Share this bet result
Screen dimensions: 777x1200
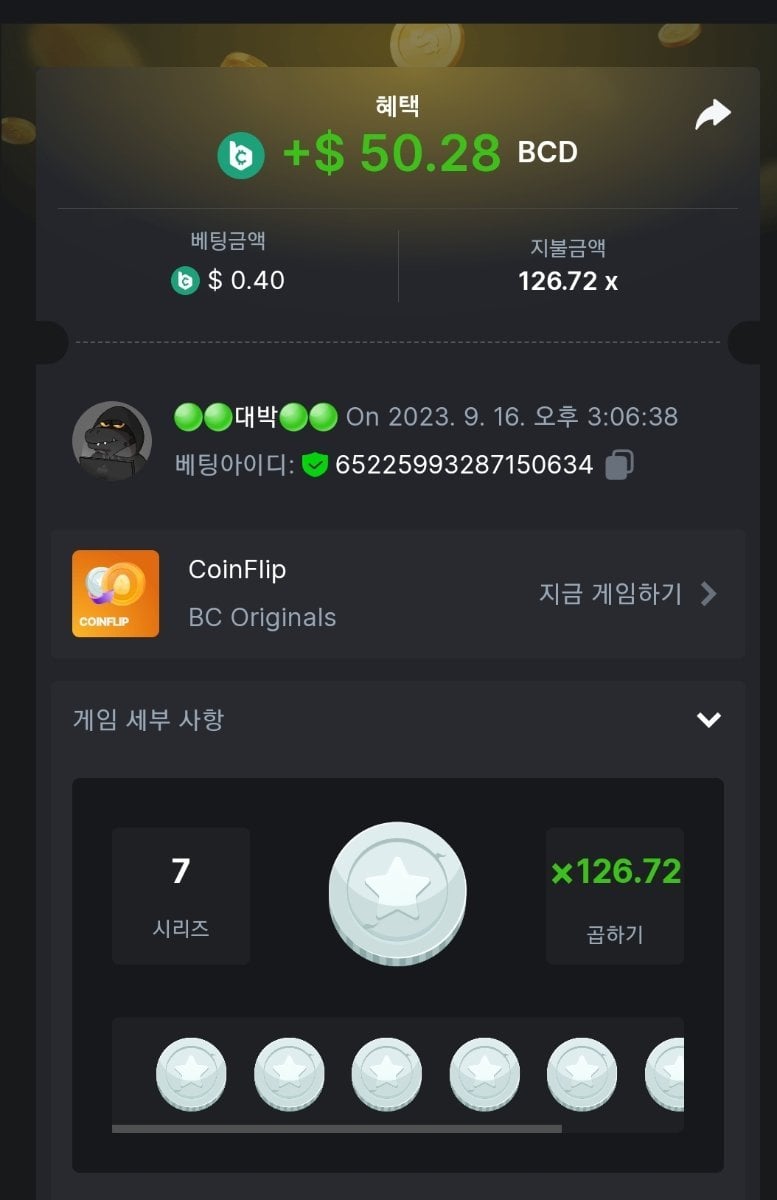(x=713, y=116)
